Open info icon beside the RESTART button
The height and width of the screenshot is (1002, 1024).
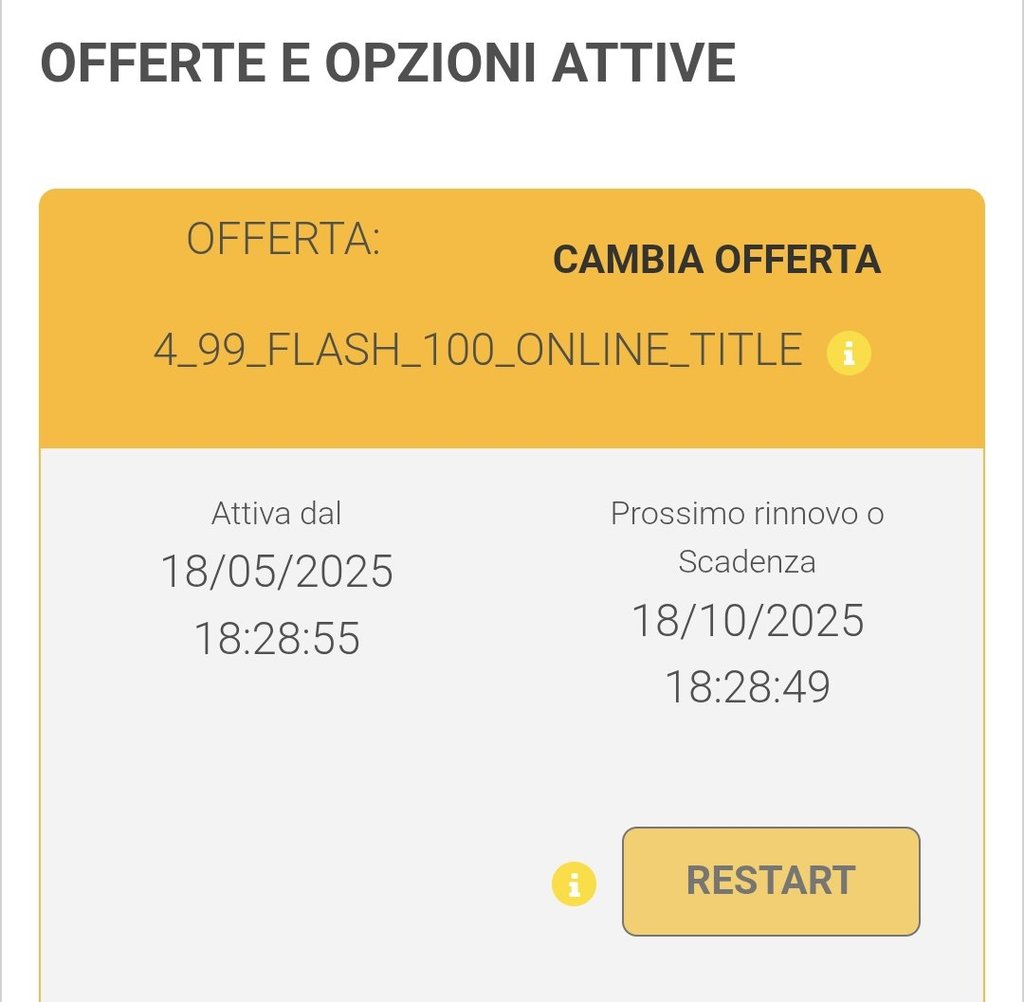(x=574, y=884)
